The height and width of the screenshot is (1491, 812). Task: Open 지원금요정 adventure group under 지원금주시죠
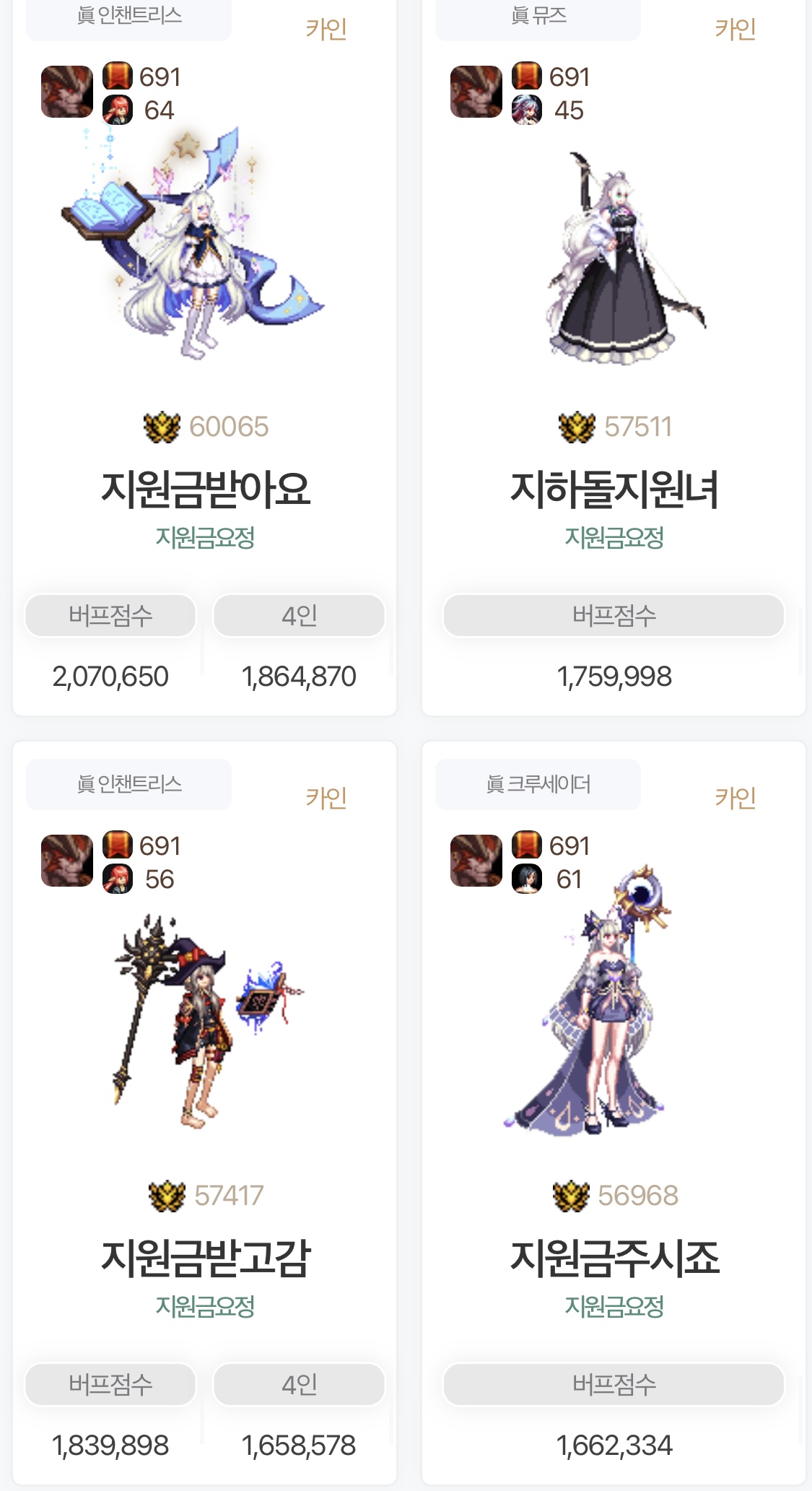pos(614,1306)
